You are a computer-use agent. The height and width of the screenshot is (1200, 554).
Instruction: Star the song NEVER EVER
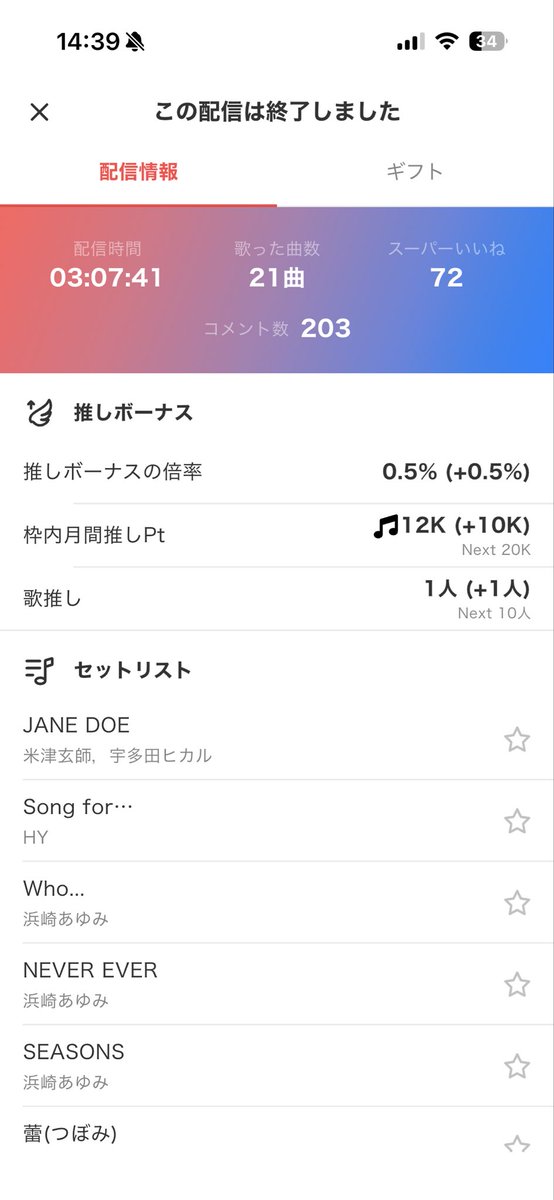[x=516, y=985]
